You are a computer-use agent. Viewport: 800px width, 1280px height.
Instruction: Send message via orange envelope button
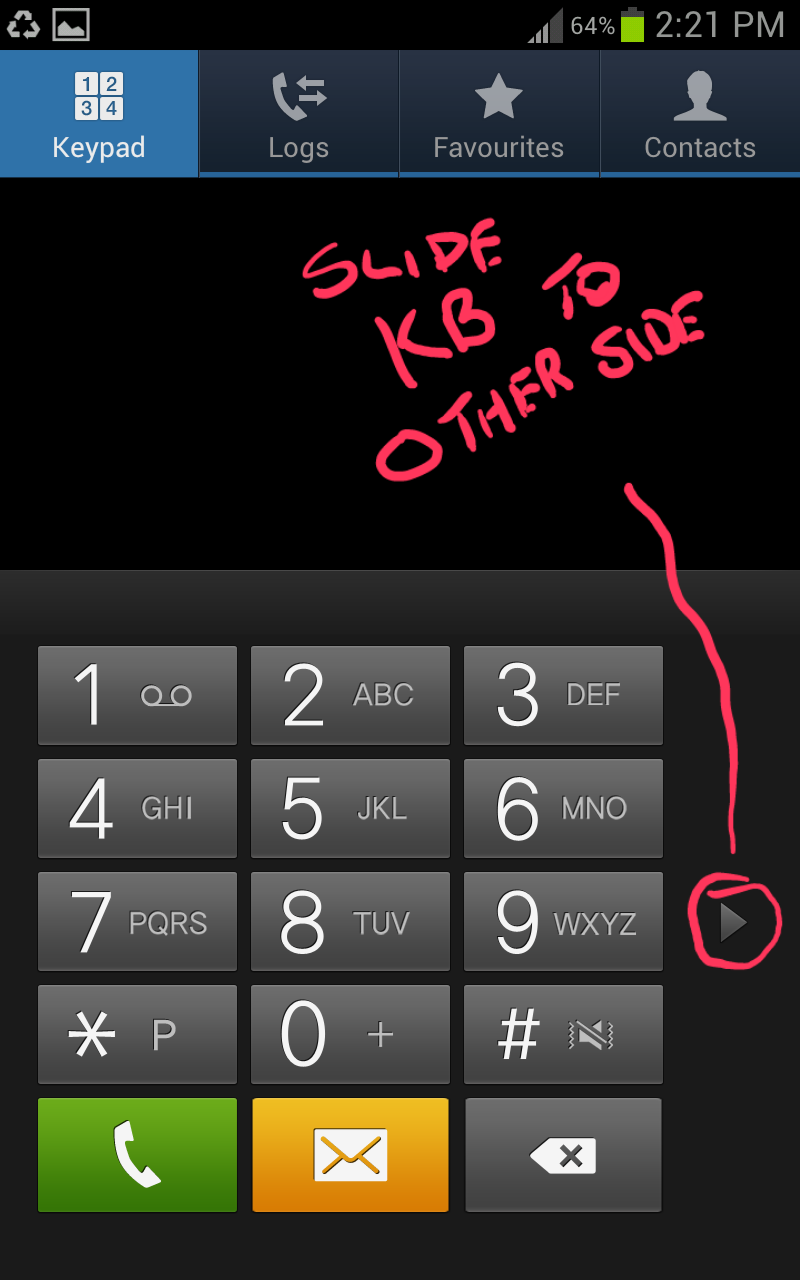350,1155
